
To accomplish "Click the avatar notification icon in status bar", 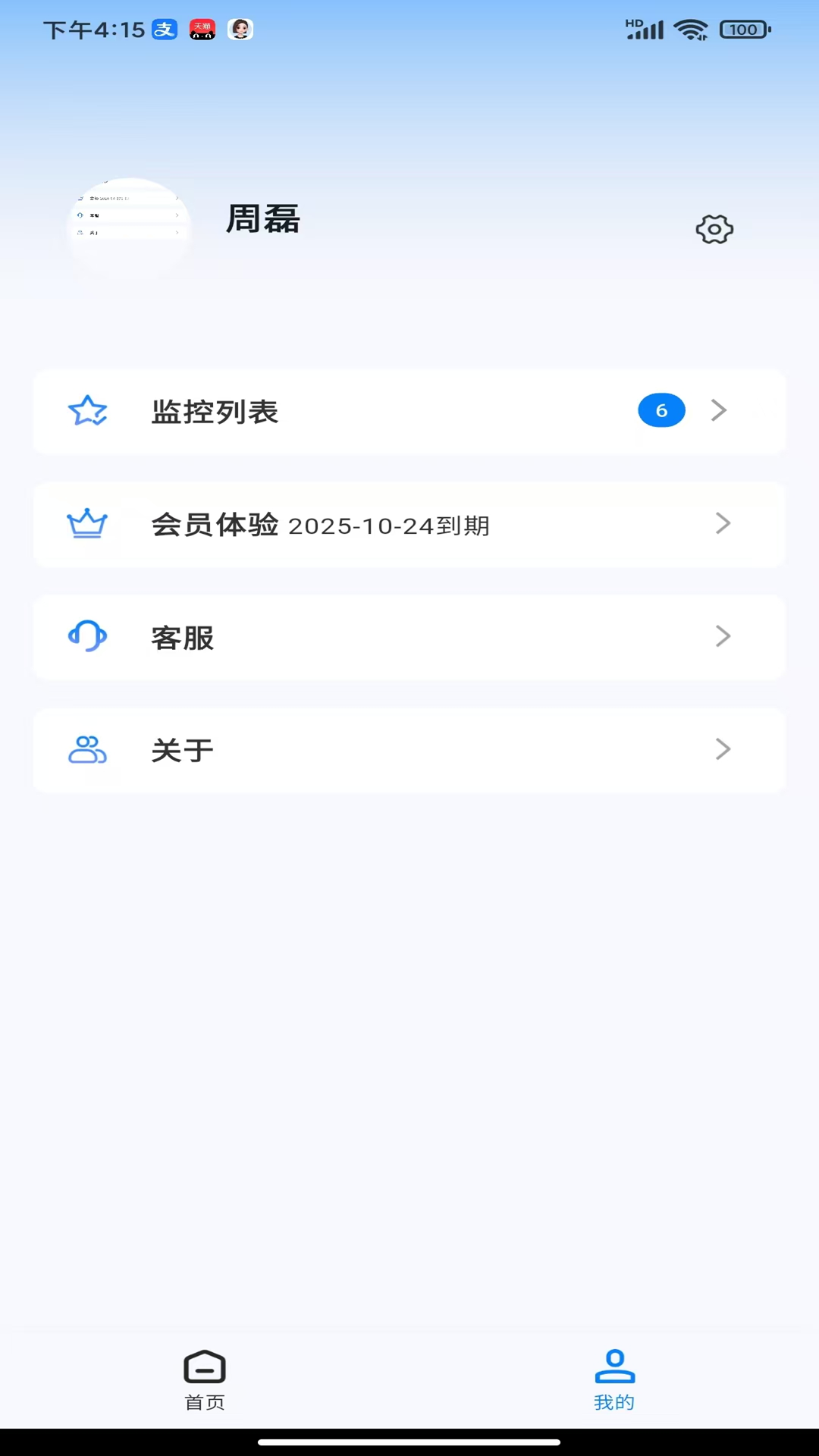I will coord(240,30).
